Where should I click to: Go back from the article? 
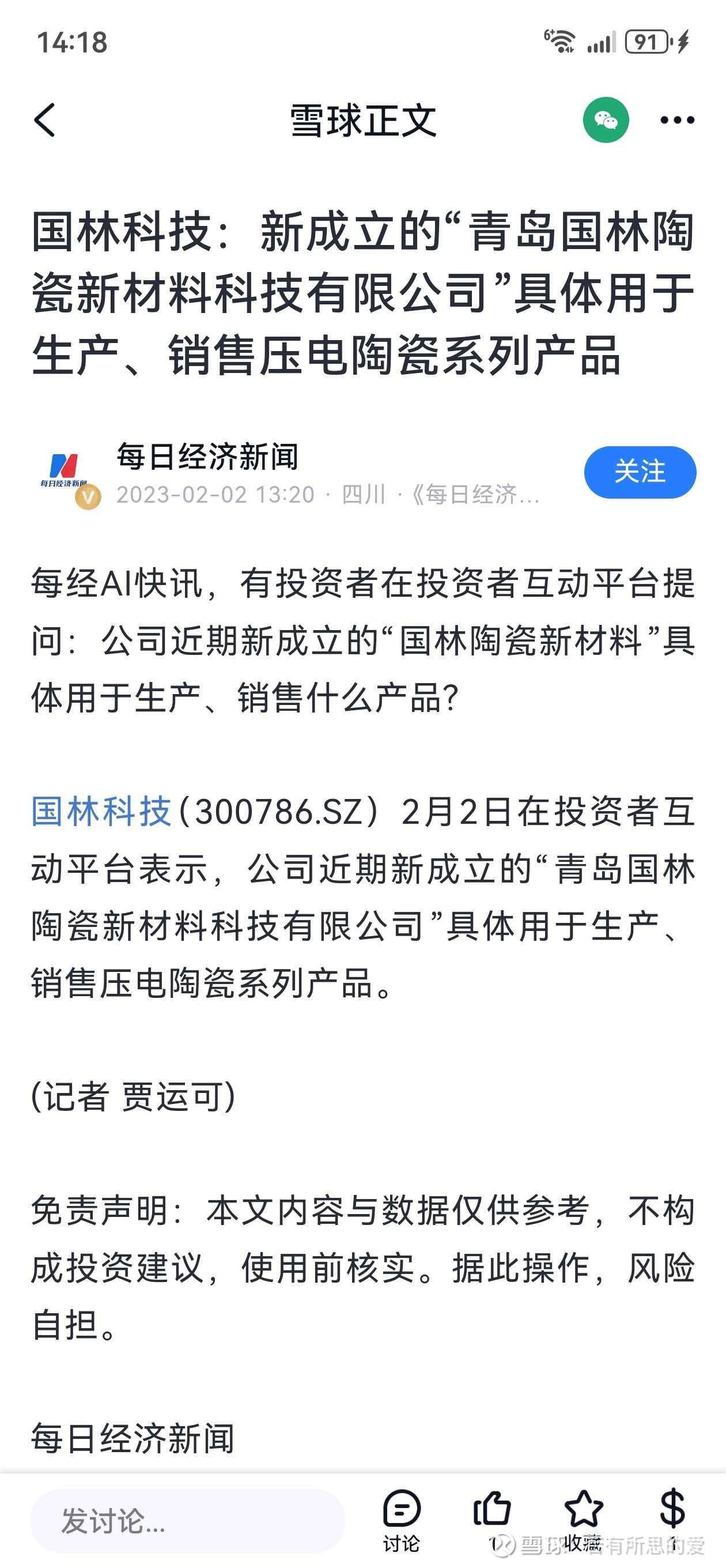coord(45,120)
